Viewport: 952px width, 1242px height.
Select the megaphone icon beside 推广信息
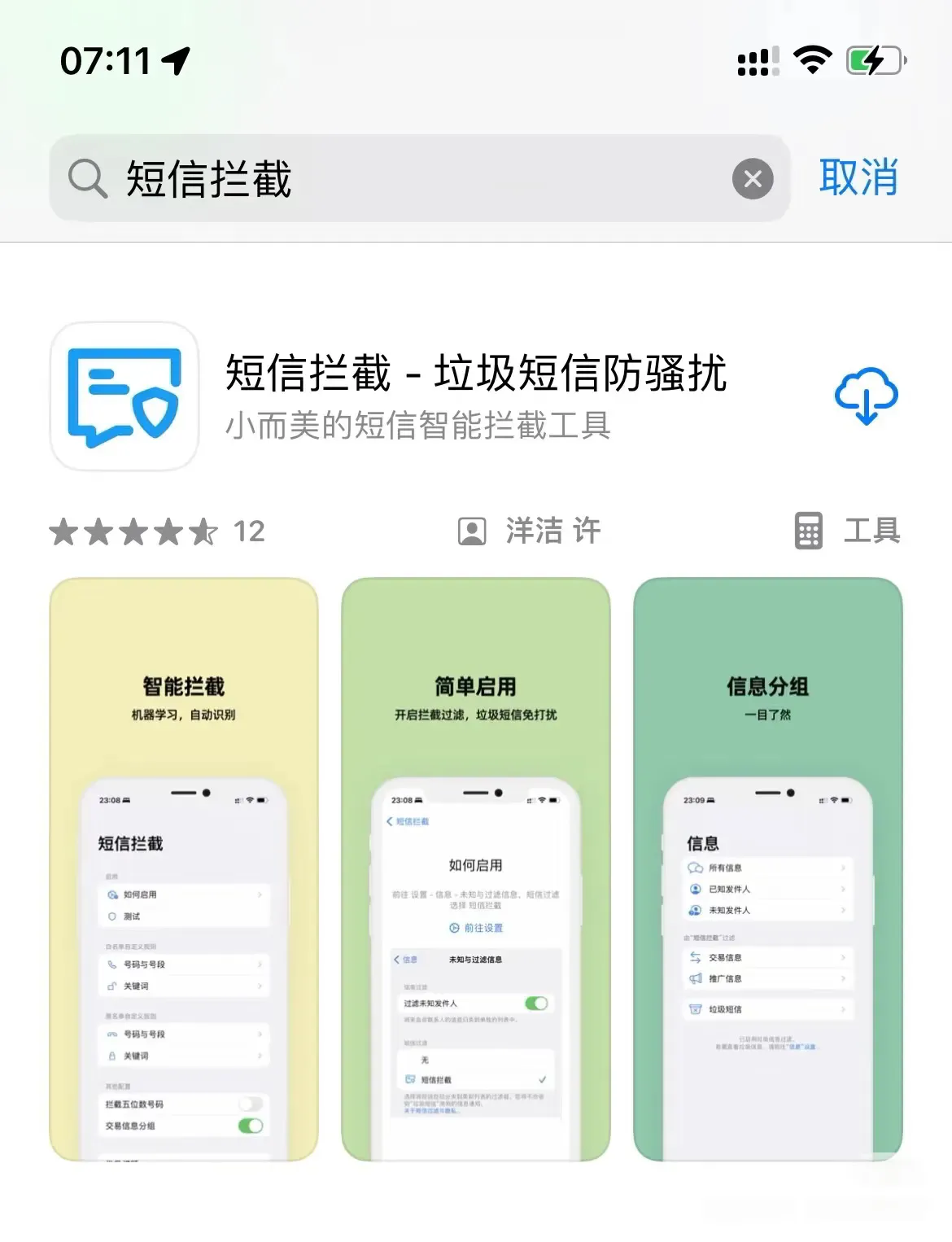[x=696, y=978]
